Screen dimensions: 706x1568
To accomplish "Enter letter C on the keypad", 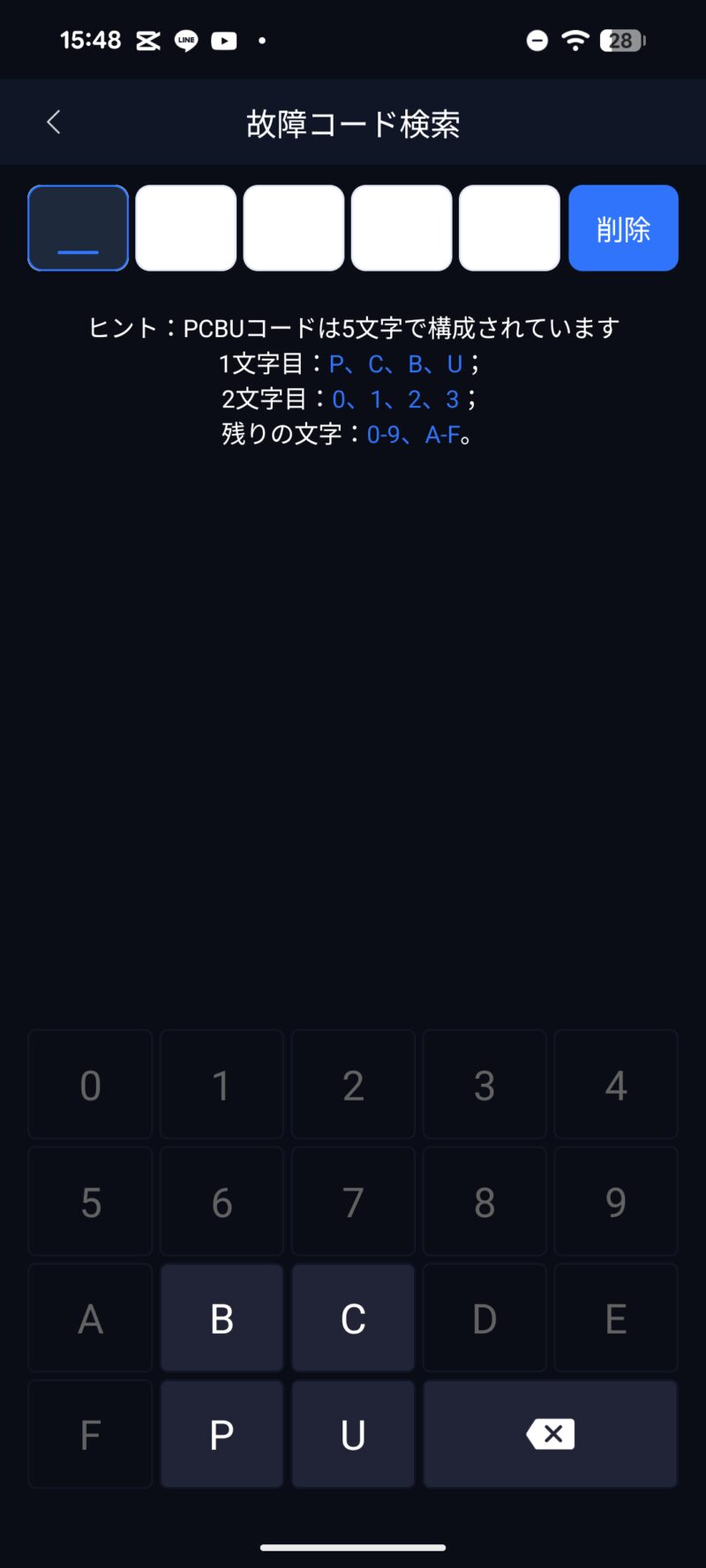I will click(353, 1318).
